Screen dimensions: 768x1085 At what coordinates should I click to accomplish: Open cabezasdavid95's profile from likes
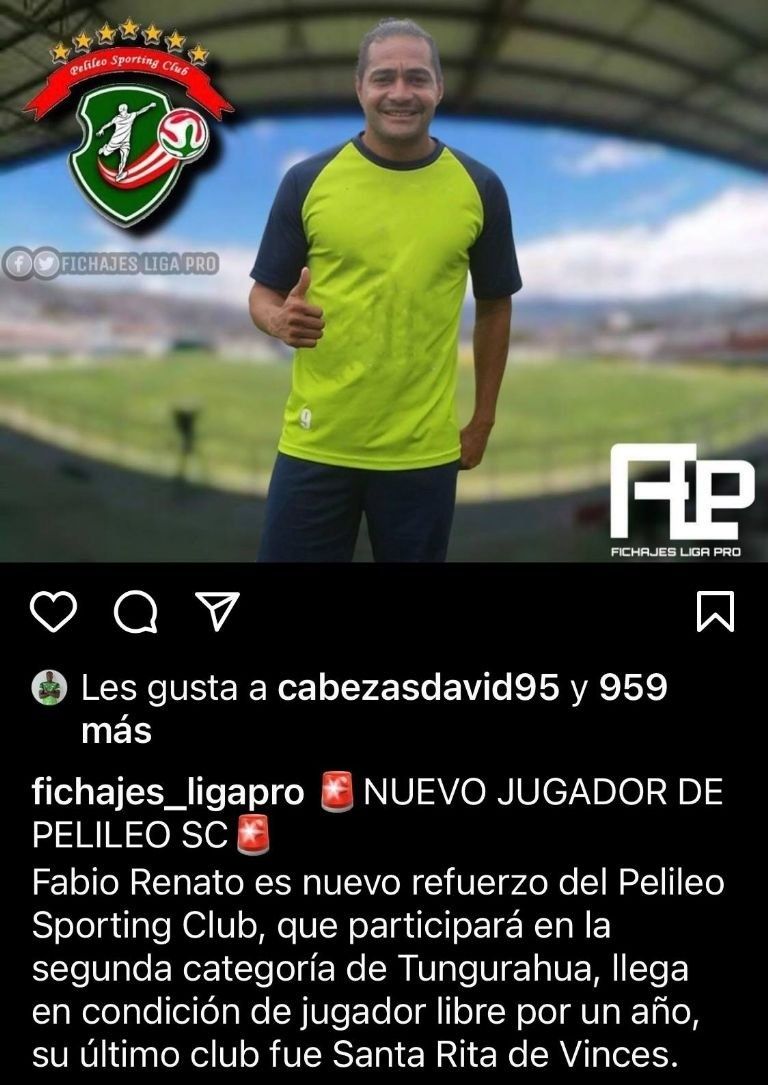417,688
